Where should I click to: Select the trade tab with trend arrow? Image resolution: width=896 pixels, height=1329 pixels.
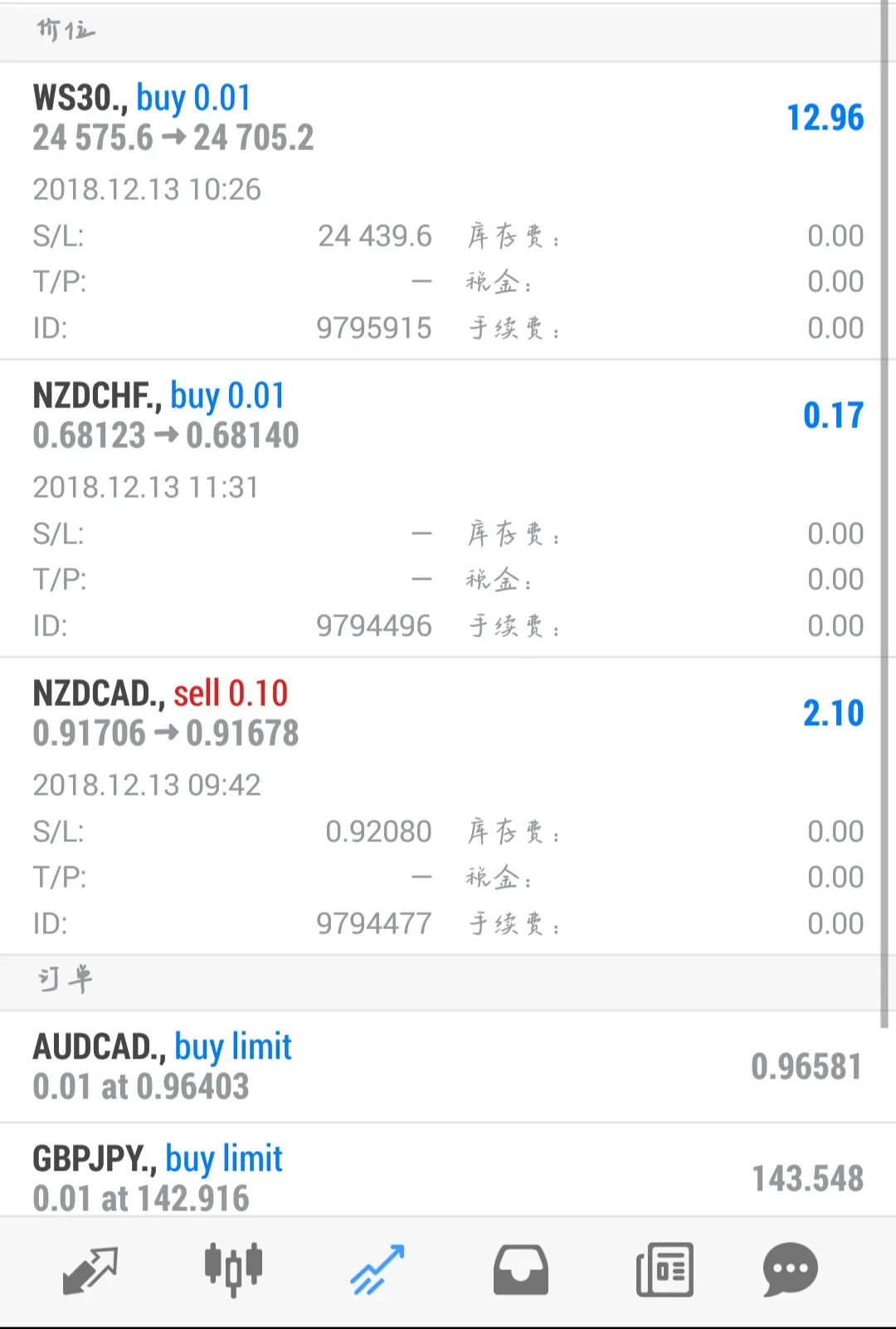(x=377, y=1270)
